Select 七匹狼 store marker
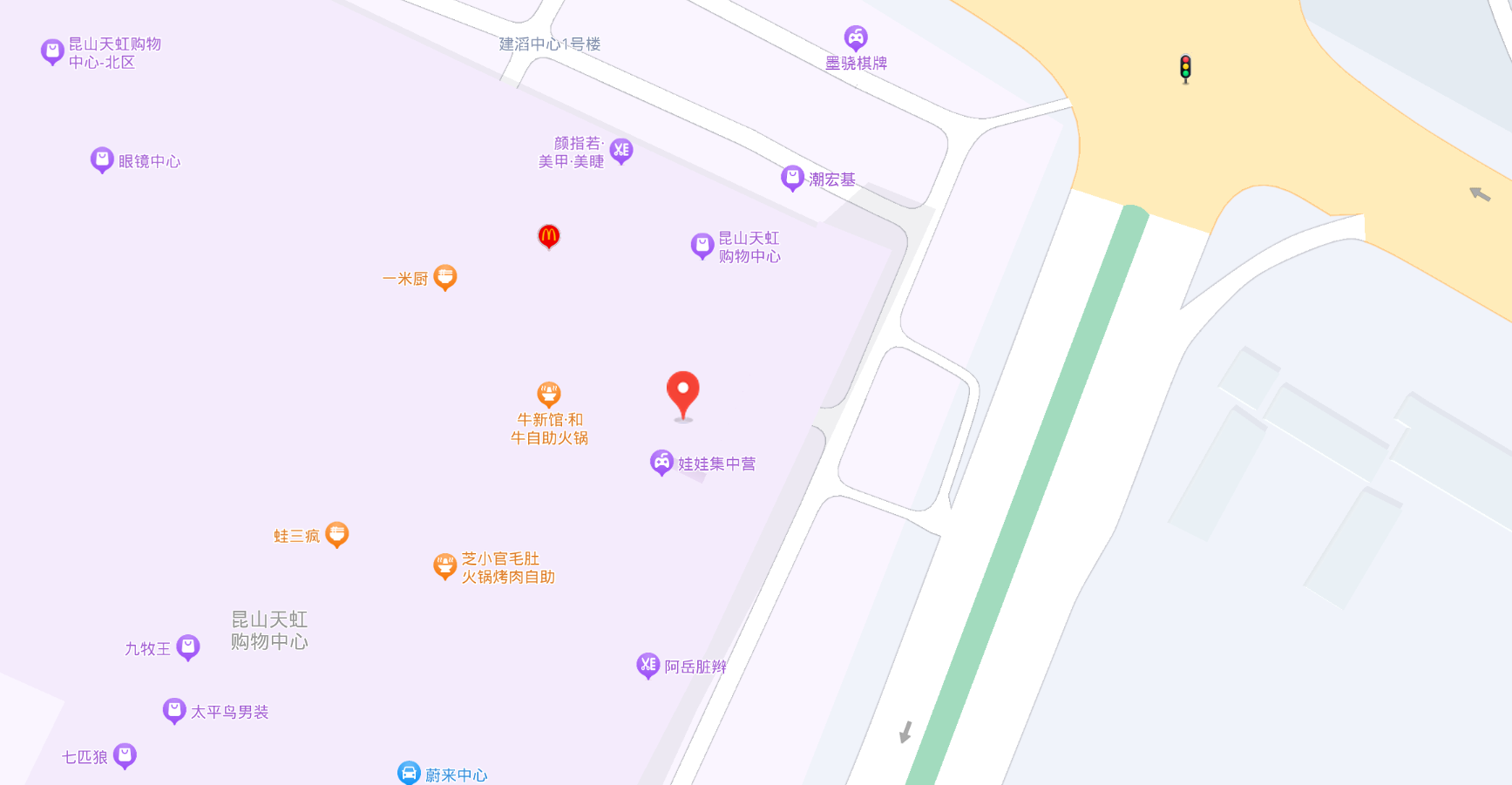 click(x=125, y=755)
